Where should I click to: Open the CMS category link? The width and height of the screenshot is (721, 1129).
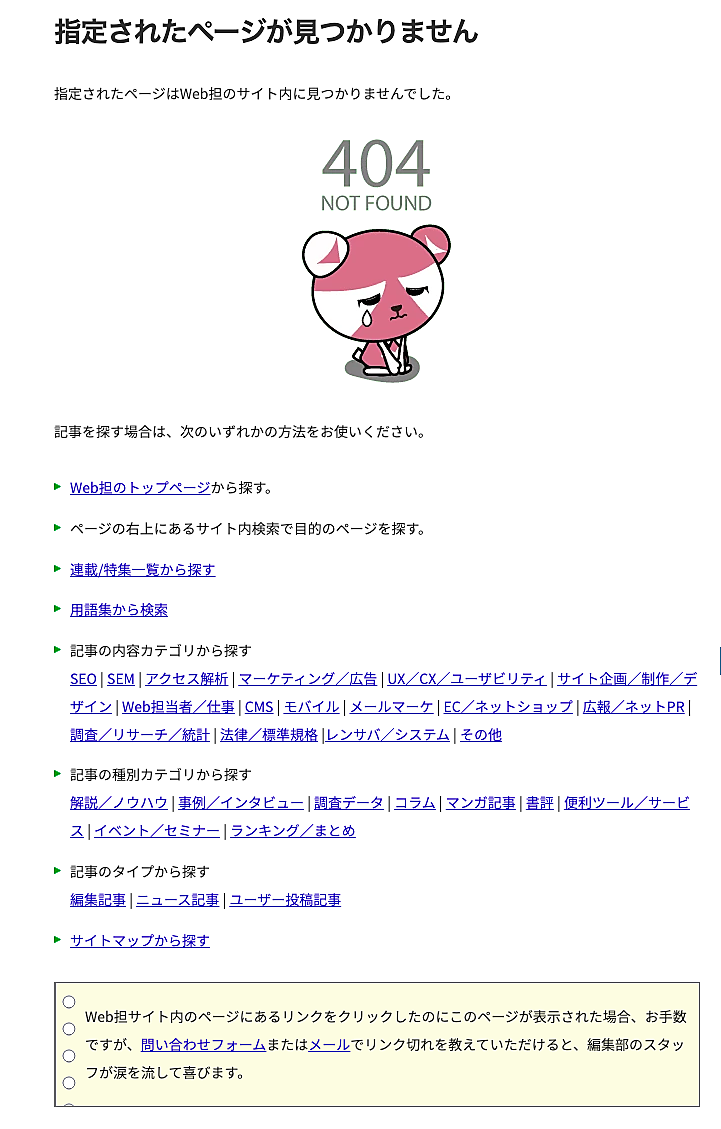[259, 707]
